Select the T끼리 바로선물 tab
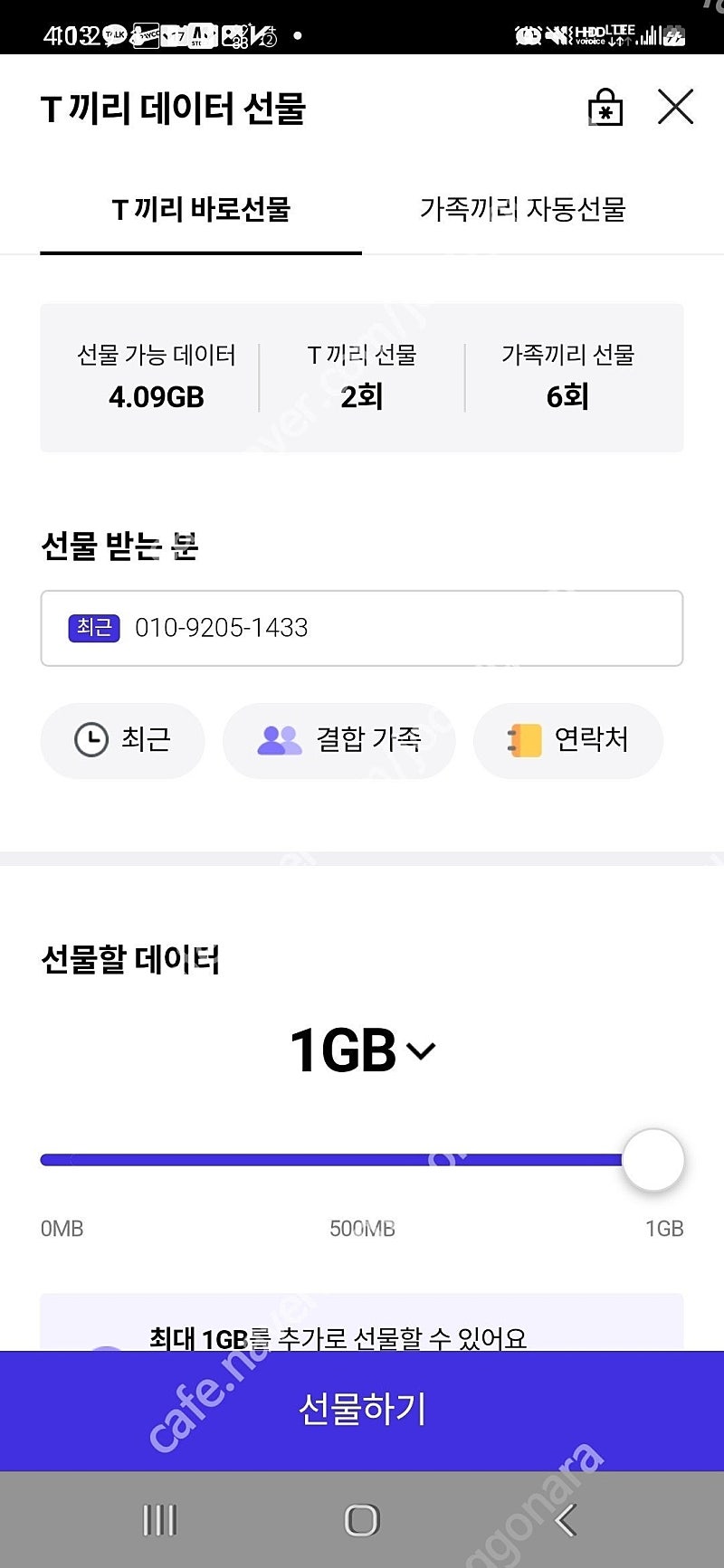This screenshot has width=724, height=1568. pyautogui.click(x=201, y=209)
